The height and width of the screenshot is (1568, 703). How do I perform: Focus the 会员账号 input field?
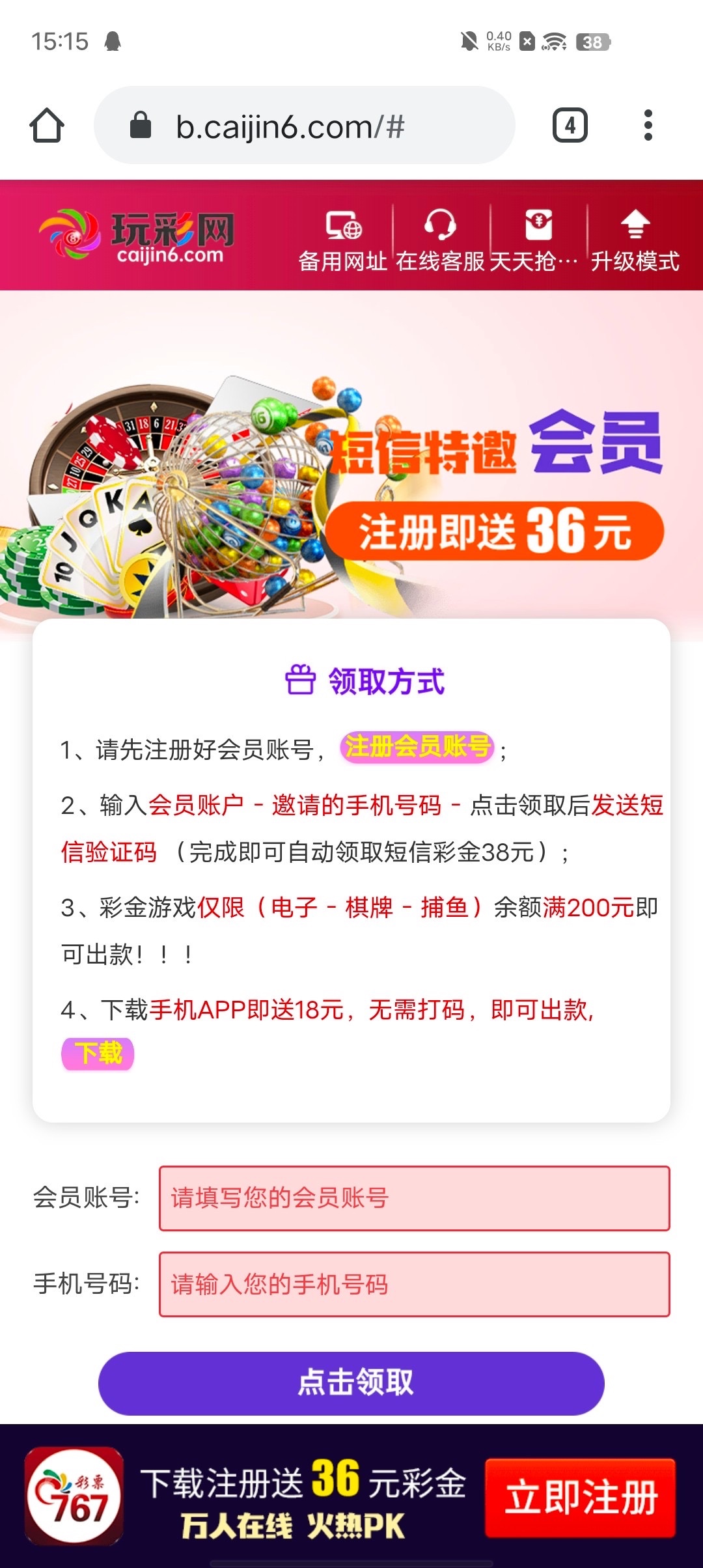click(414, 1198)
